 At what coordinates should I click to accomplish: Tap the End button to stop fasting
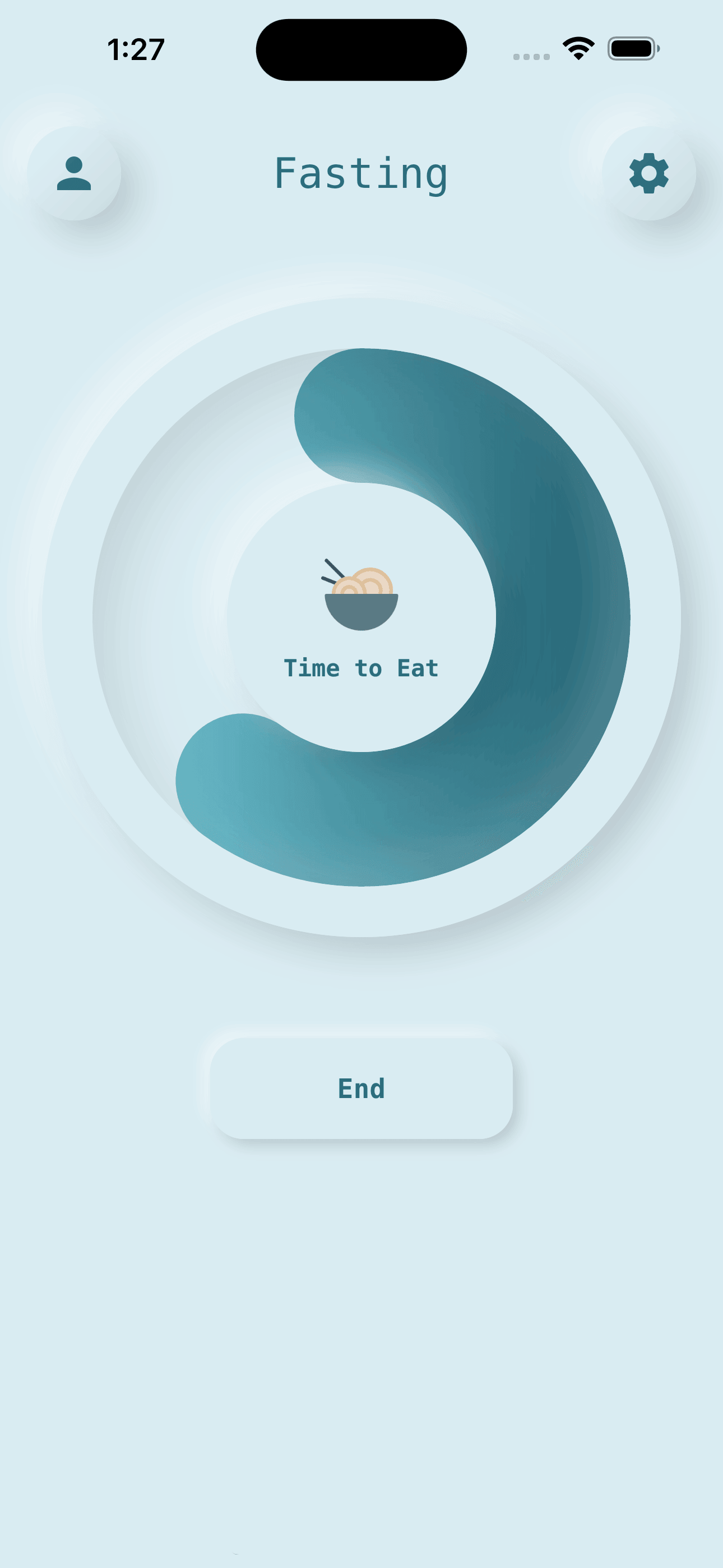coord(361,1089)
